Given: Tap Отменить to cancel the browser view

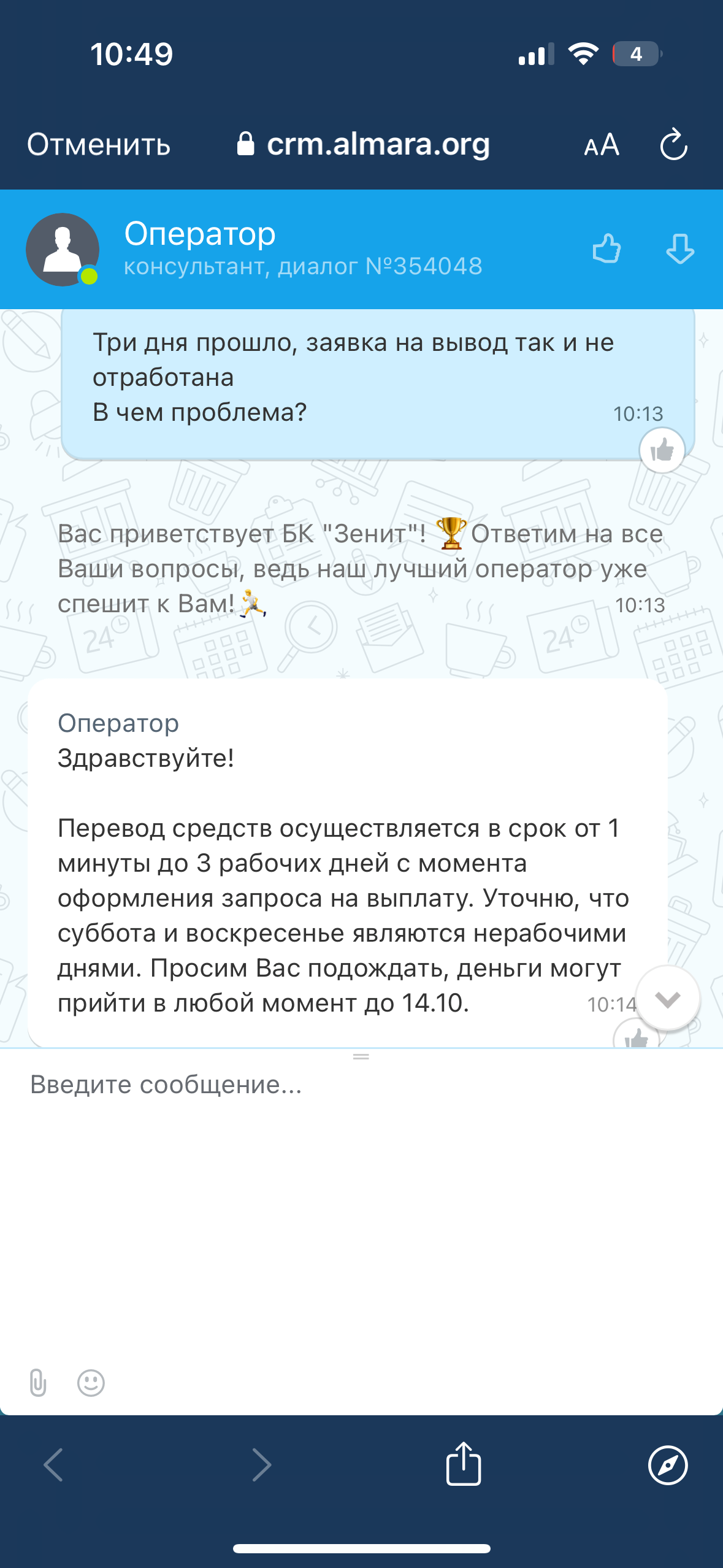Looking at the screenshot, I should (x=99, y=145).
